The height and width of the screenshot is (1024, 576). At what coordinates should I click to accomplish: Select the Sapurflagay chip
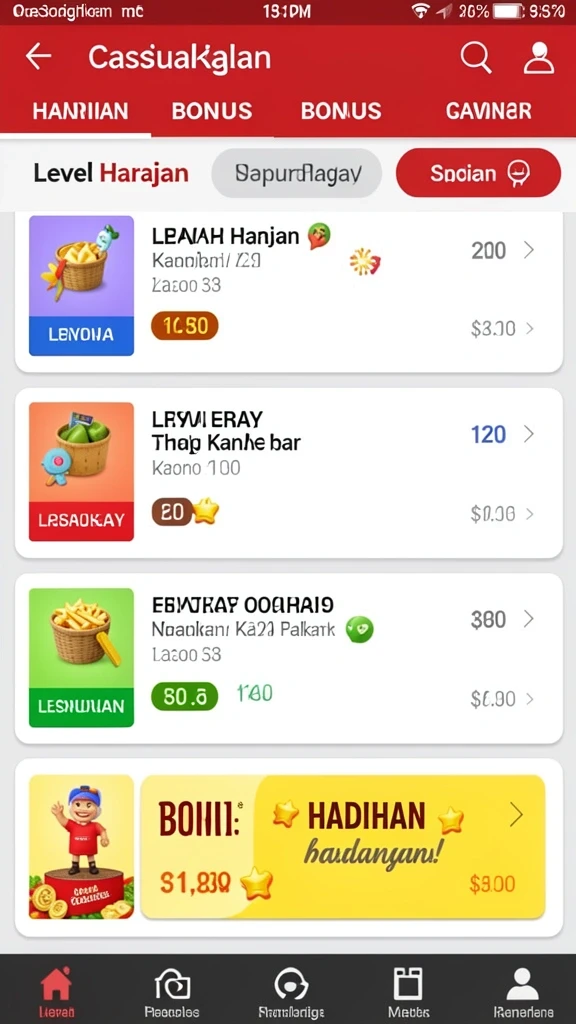coord(297,173)
